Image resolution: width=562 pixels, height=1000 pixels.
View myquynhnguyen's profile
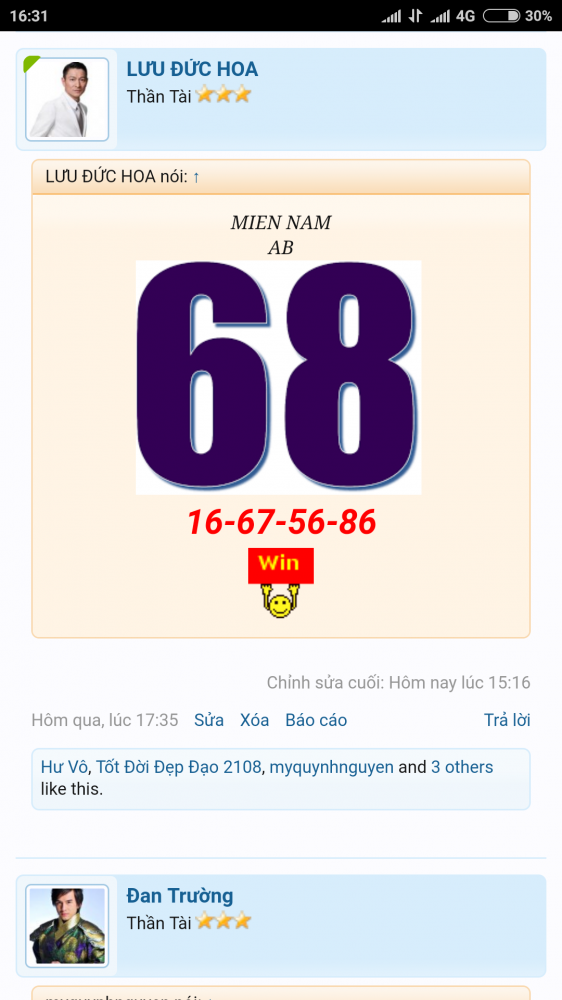click(331, 767)
